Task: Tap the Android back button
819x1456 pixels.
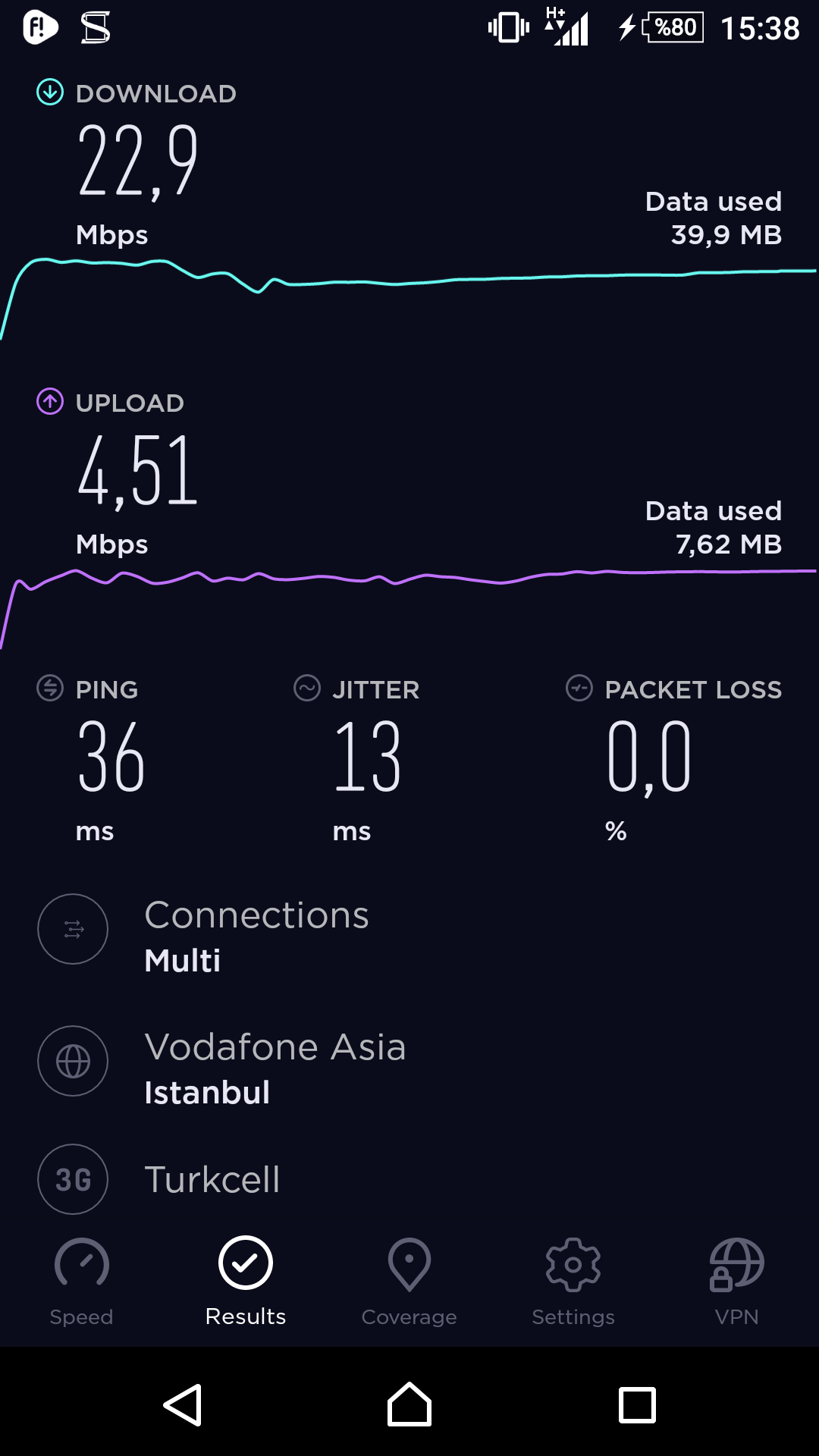Action: click(x=183, y=1405)
